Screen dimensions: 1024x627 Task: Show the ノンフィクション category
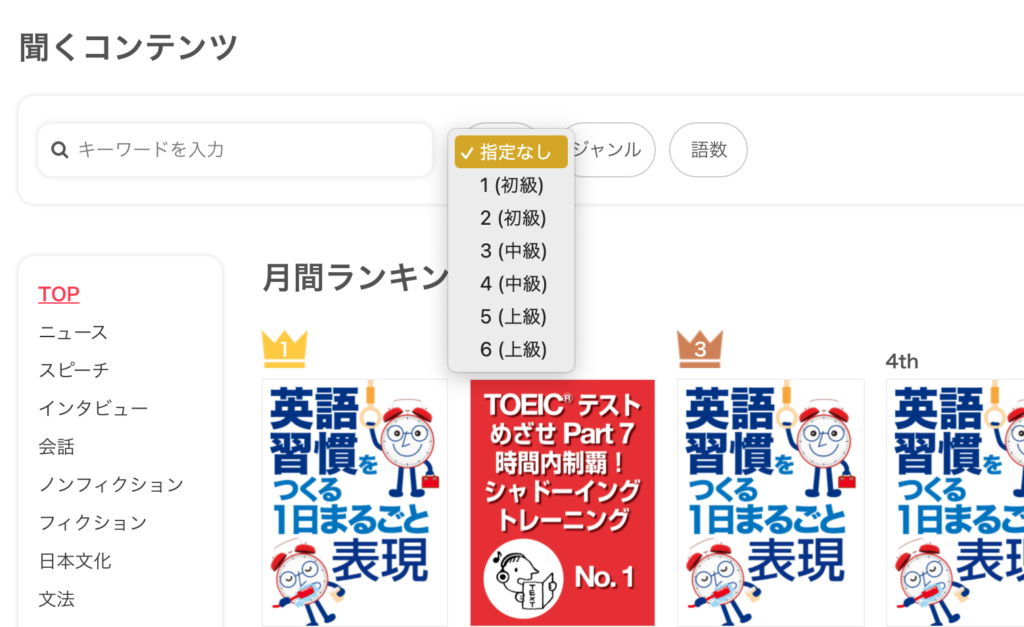pyautogui.click(x=111, y=484)
